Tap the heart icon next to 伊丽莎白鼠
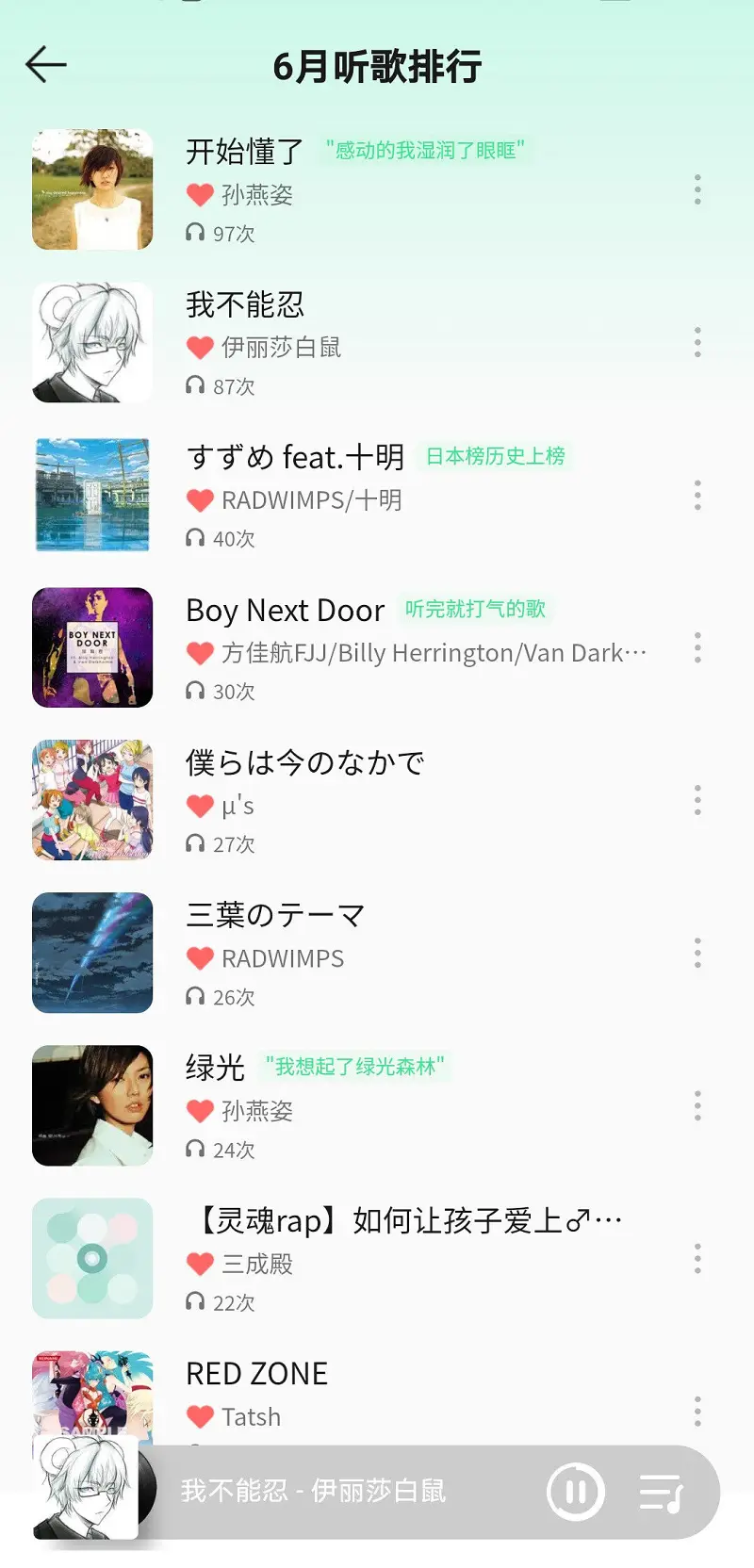The width and height of the screenshot is (754, 1568). point(199,347)
